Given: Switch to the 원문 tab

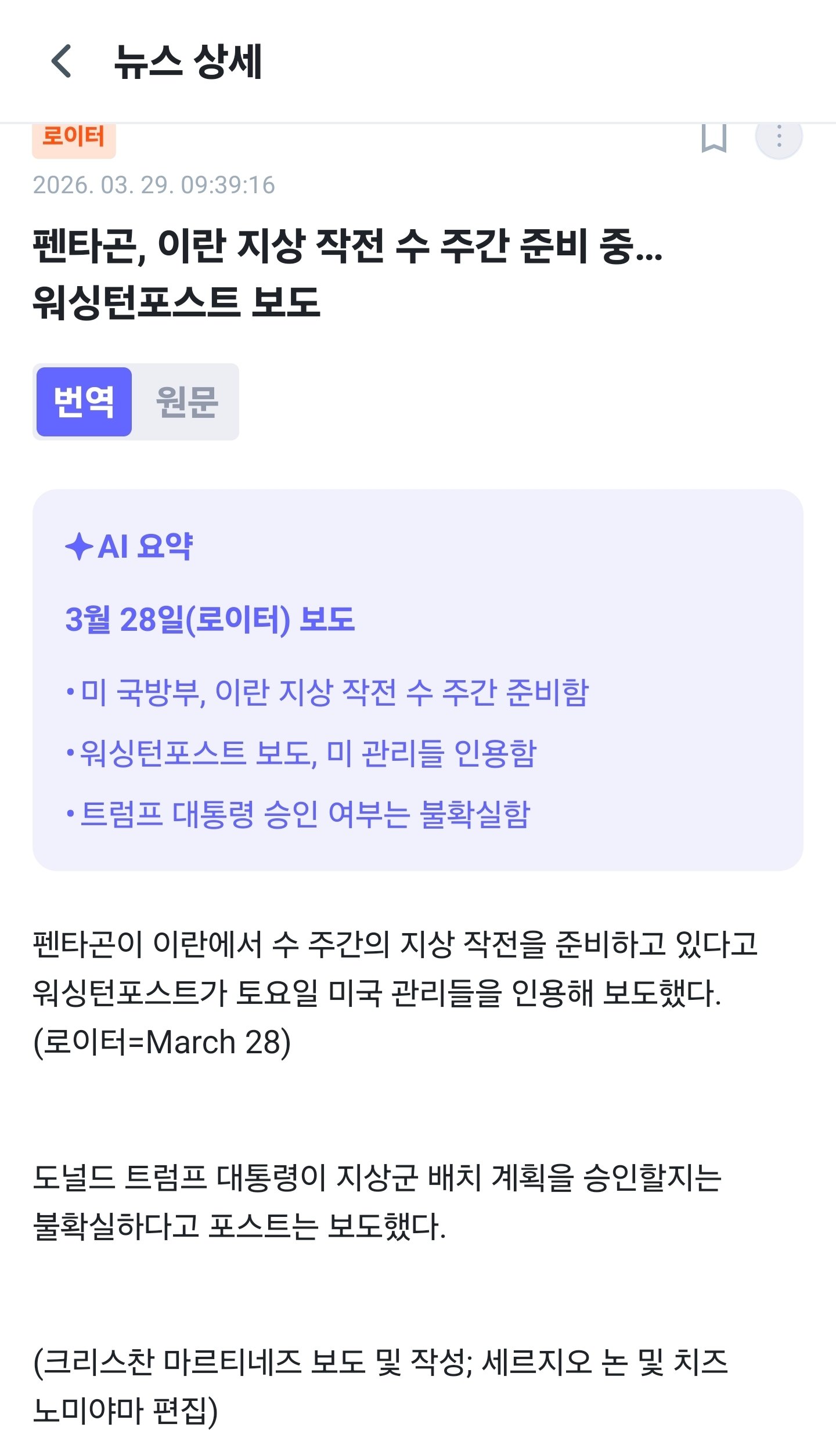Looking at the screenshot, I should 186,402.
